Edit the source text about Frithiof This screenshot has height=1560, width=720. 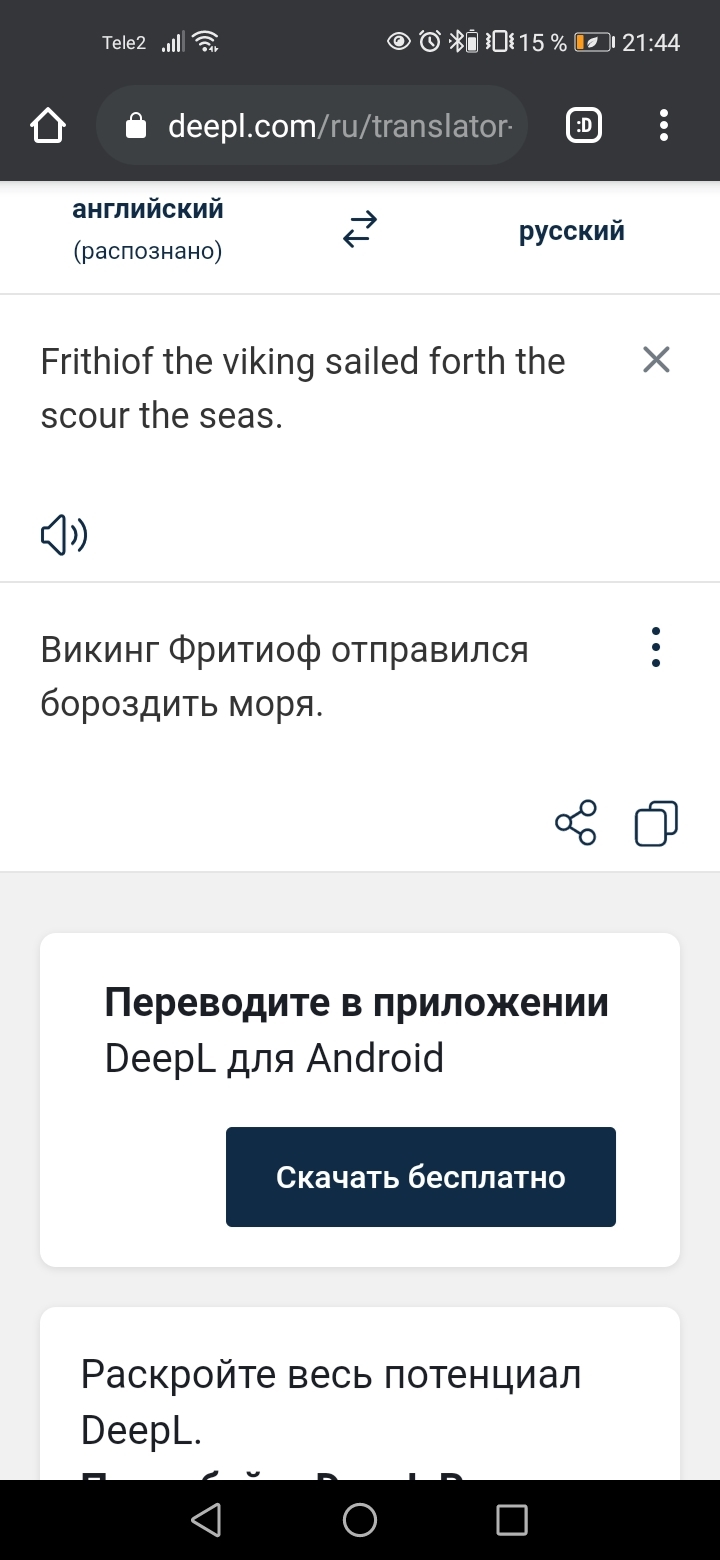(x=302, y=388)
